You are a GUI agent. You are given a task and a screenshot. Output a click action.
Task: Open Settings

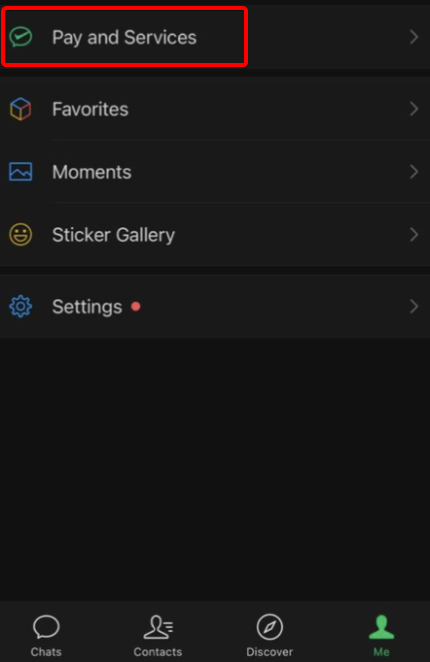(215, 307)
